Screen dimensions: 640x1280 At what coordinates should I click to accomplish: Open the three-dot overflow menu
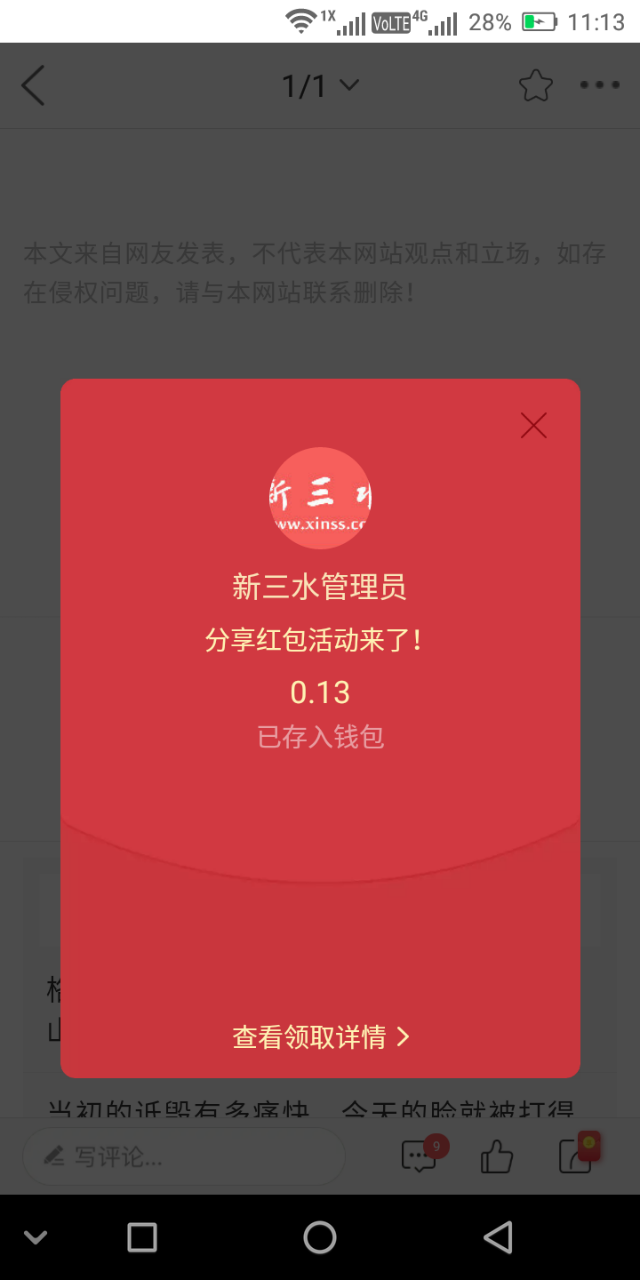coord(600,86)
